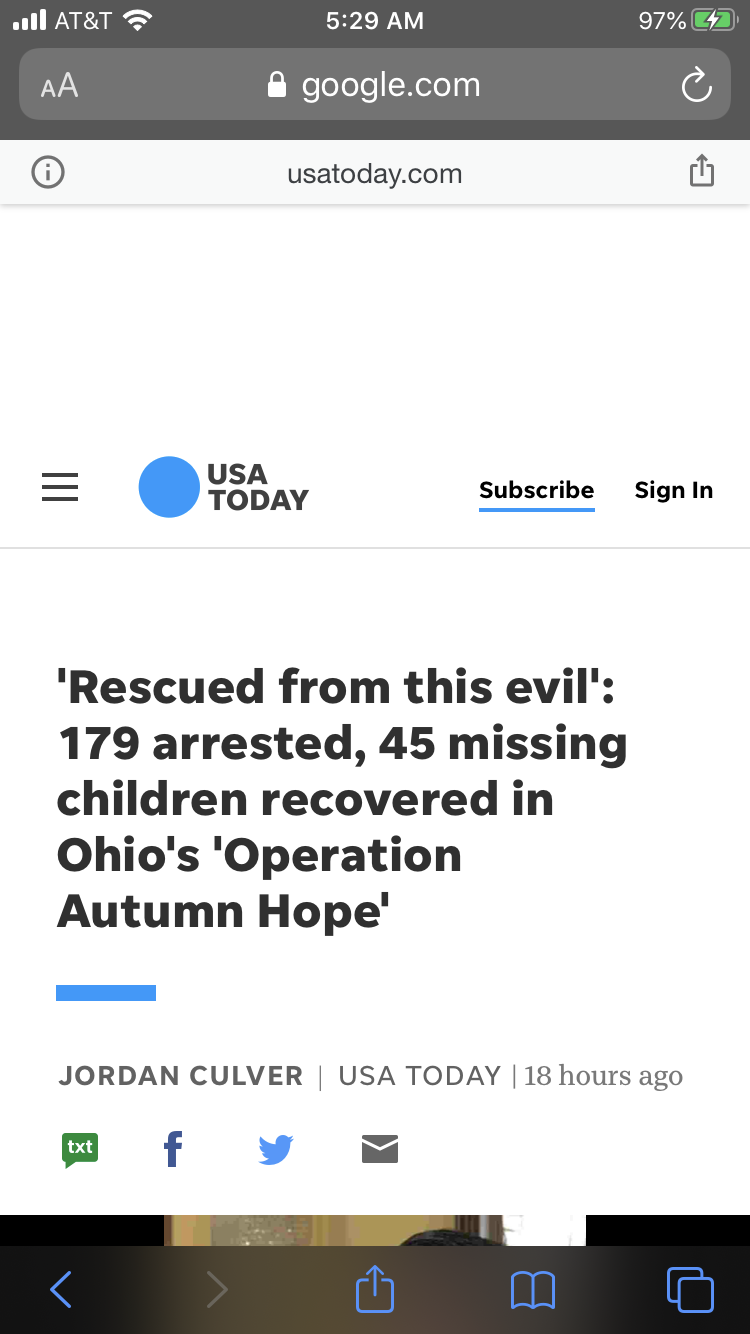This screenshot has width=750, height=1334.
Task: Open author Jordan Culver's page
Action: pyautogui.click(x=181, y=1076)
